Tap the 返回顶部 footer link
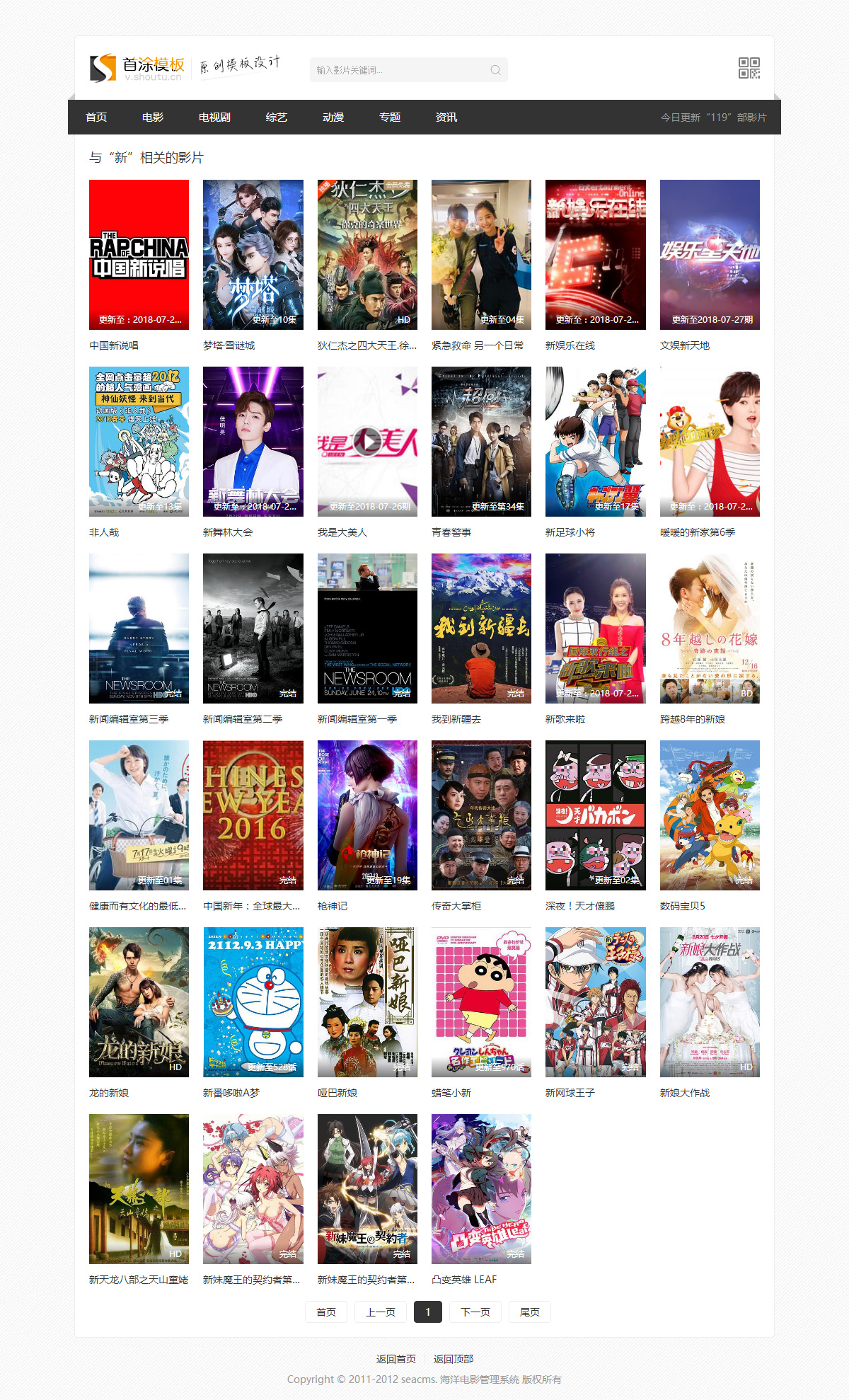 coord(454,1359)
